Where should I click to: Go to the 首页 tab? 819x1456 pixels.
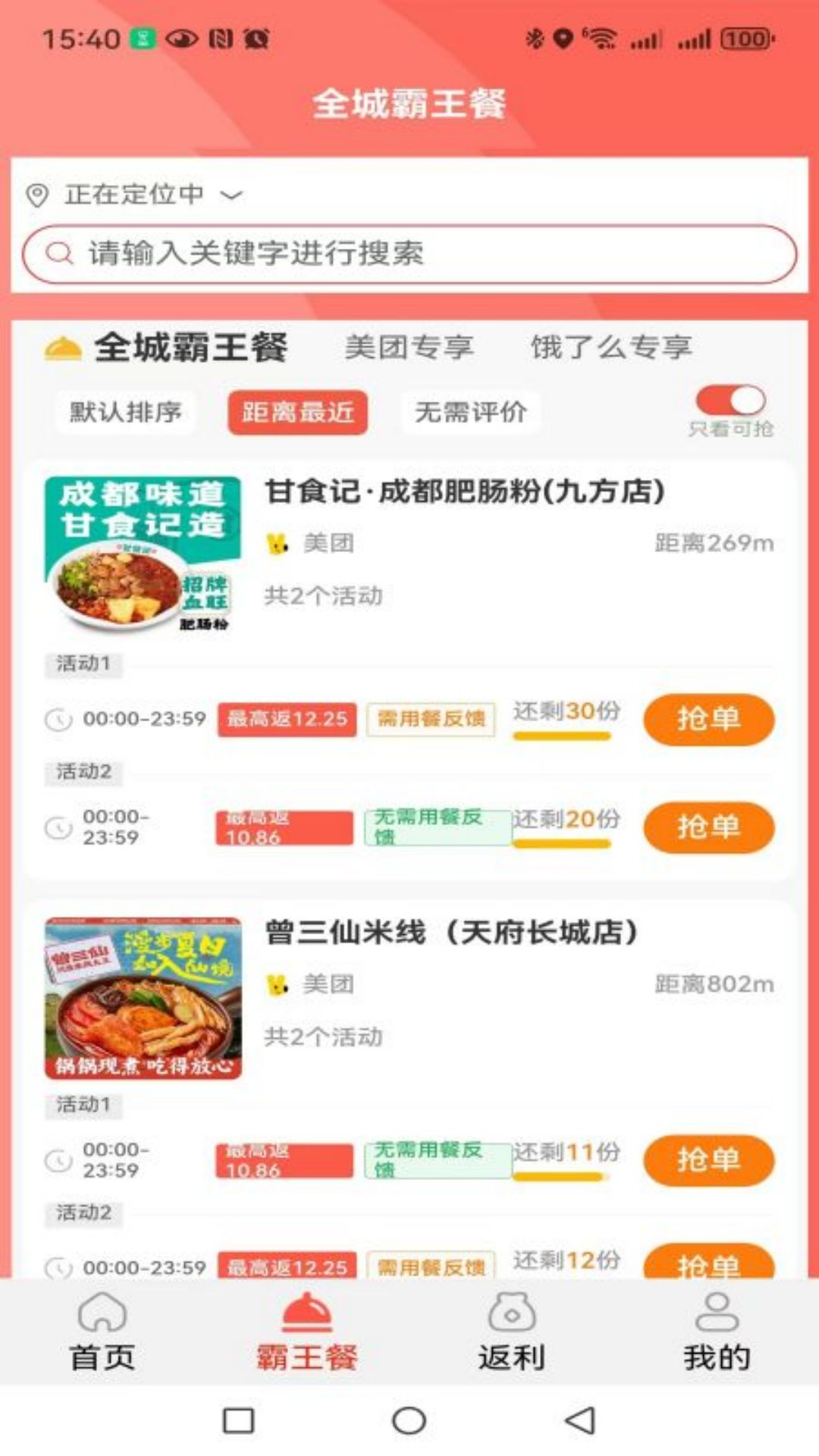pos(102,1332)
